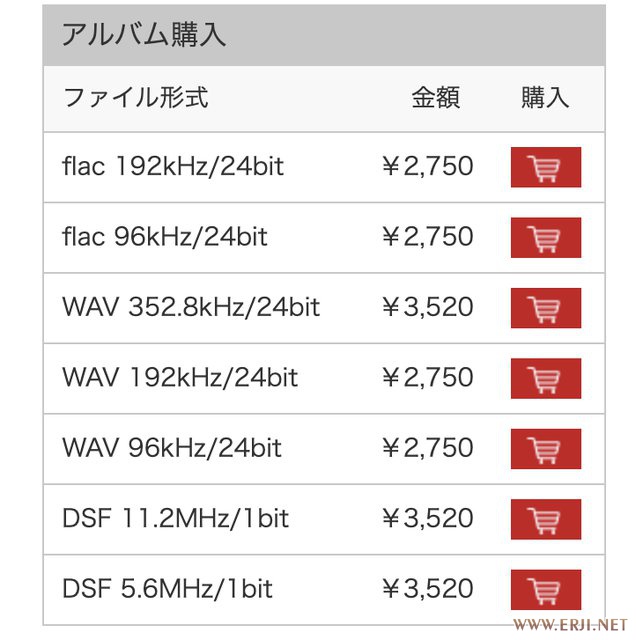This screenshot has width=636, height=640.
Task: Select cart icon for DSF 5.6MHz/1bit
Action: point(545,589)
